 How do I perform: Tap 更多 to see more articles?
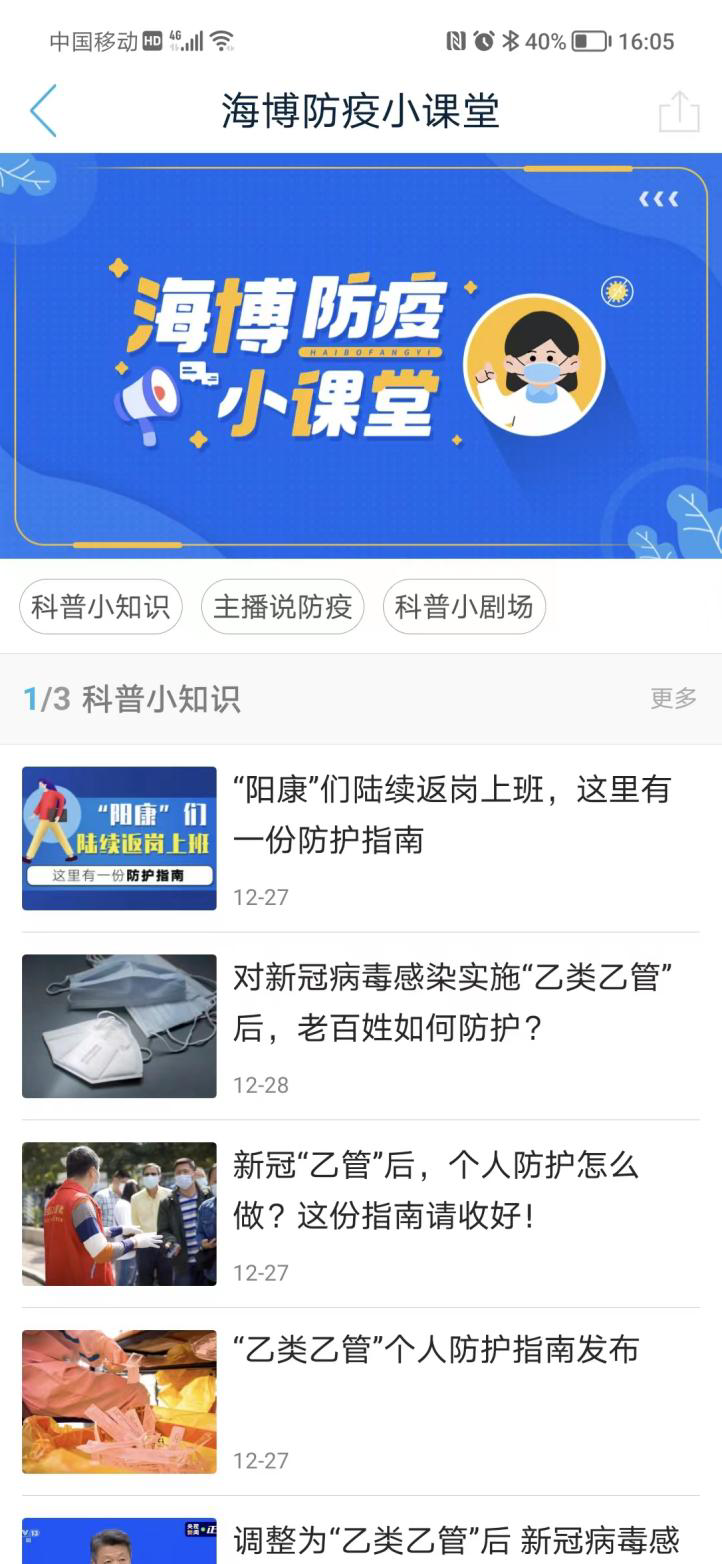tap(673, 698)
